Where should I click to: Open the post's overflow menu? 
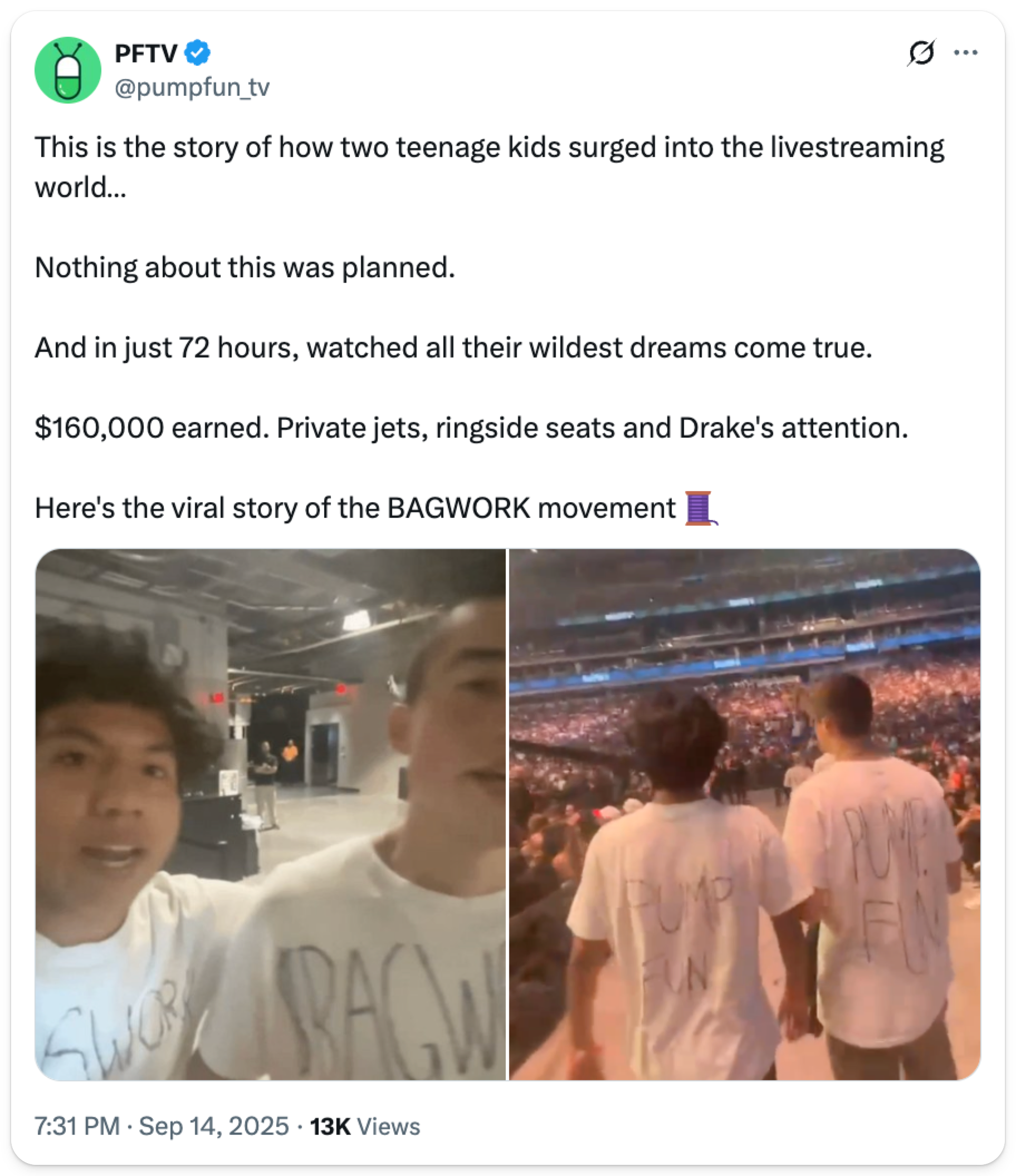point(965,53)
